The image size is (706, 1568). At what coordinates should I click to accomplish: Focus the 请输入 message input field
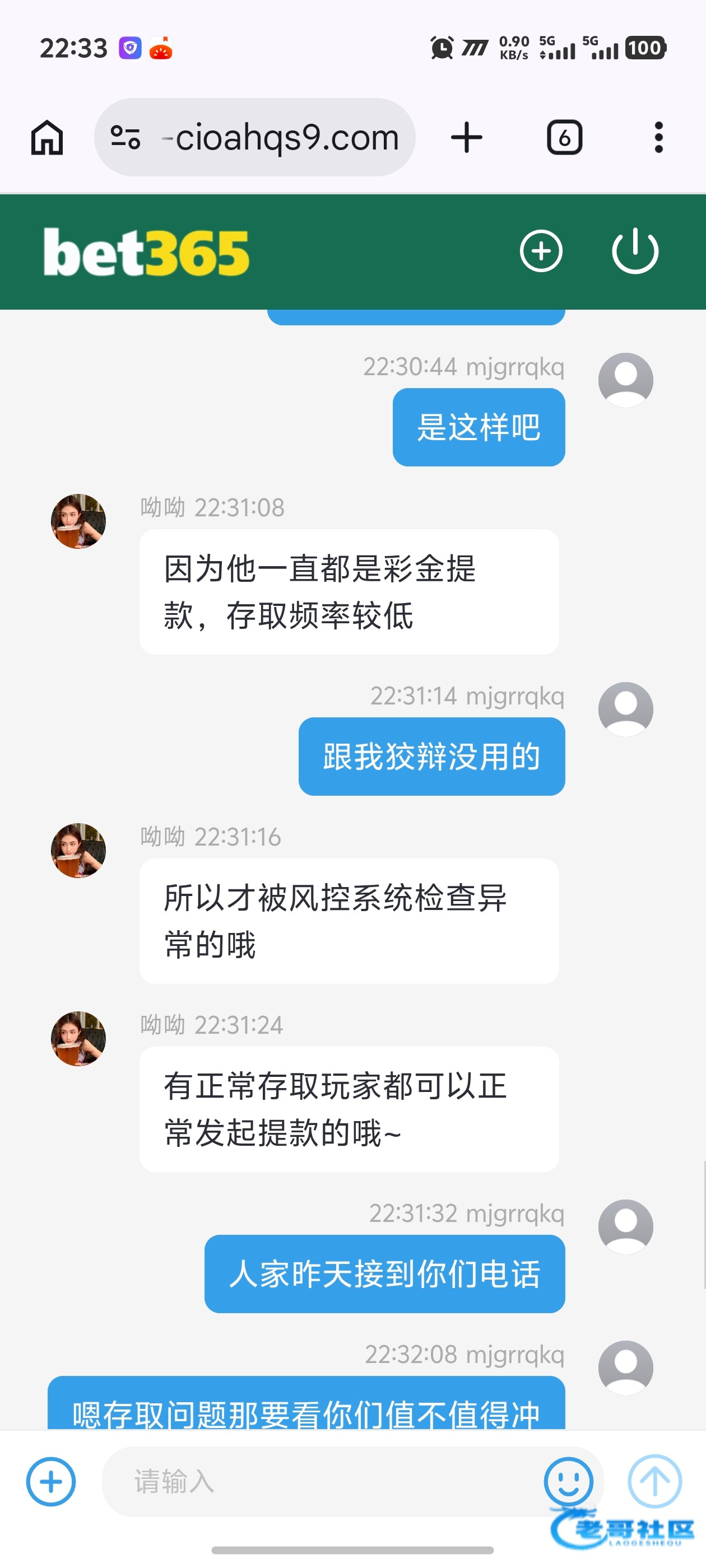pyautogui.click(x=323, y=1482)
